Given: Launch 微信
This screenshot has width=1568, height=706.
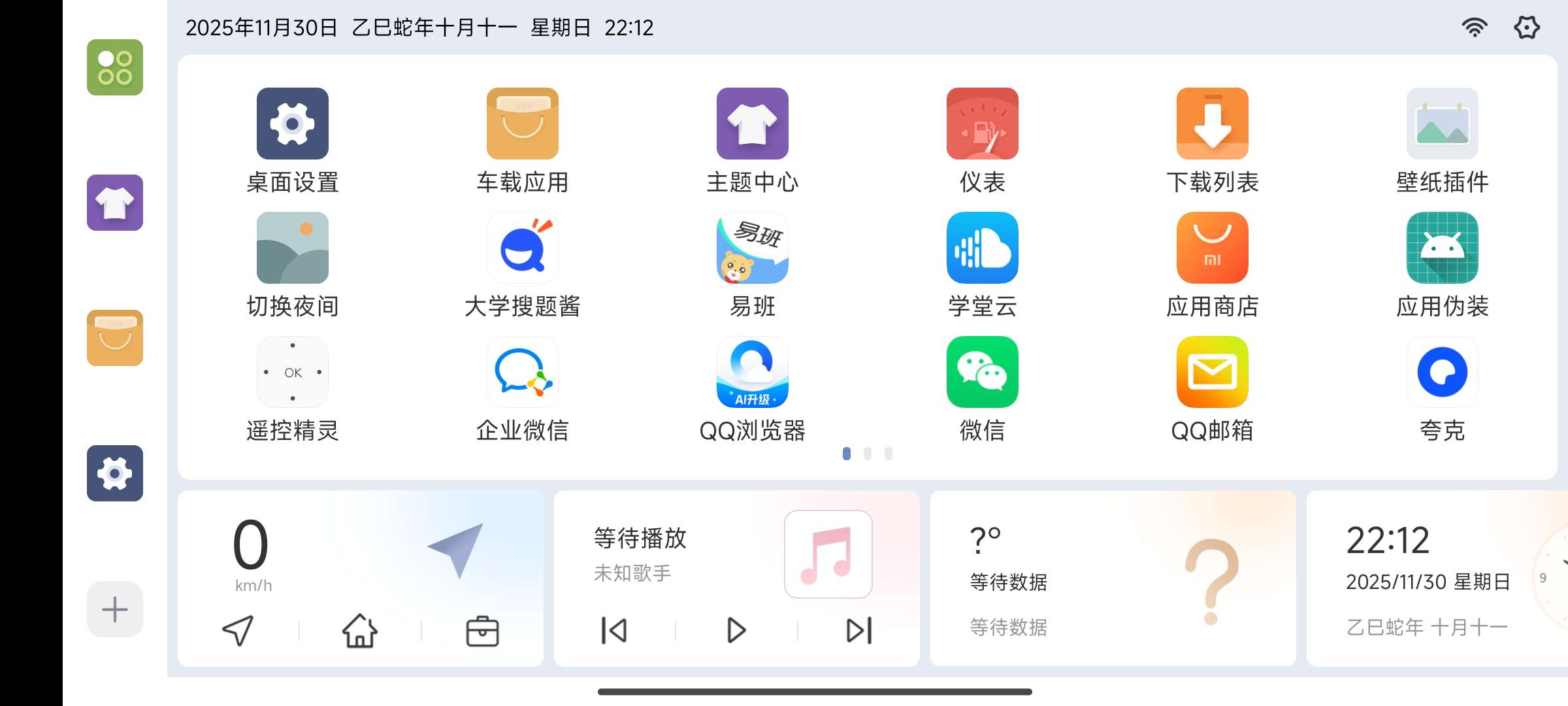Looking at the screenshot, I should (982, 373).
